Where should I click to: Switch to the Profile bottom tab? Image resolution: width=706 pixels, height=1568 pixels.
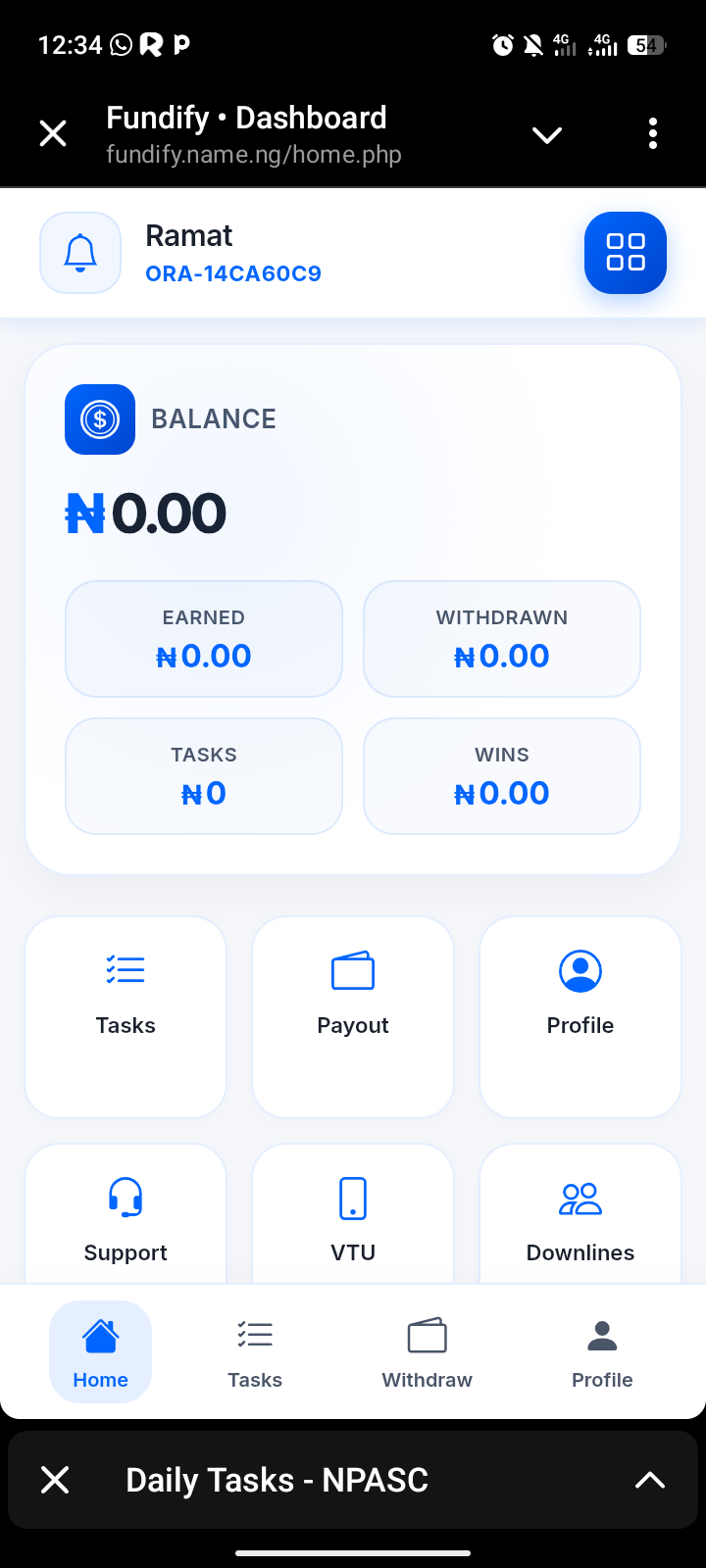[x=602, y=1352]
